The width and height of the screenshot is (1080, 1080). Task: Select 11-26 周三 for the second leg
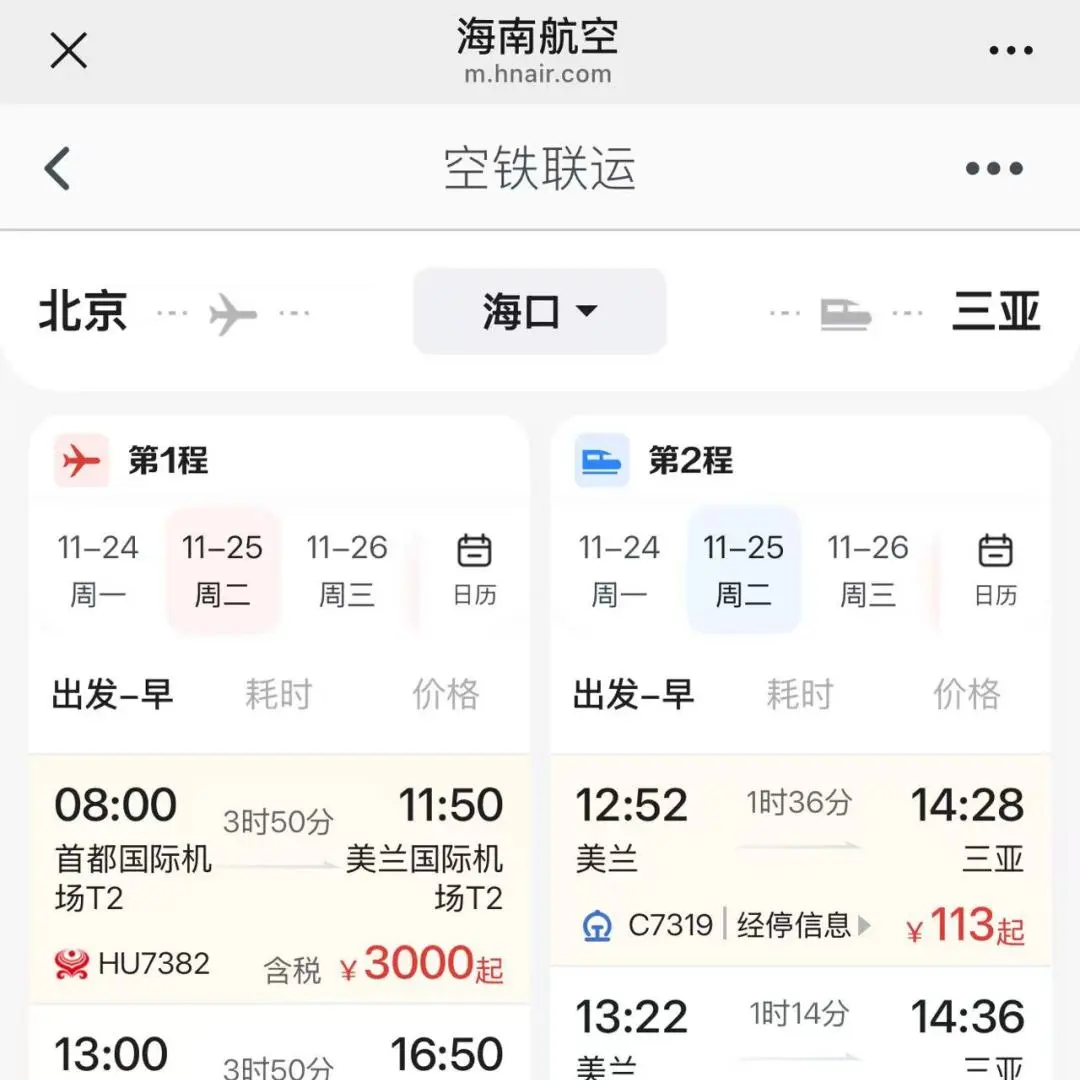(x=868, y=570)
